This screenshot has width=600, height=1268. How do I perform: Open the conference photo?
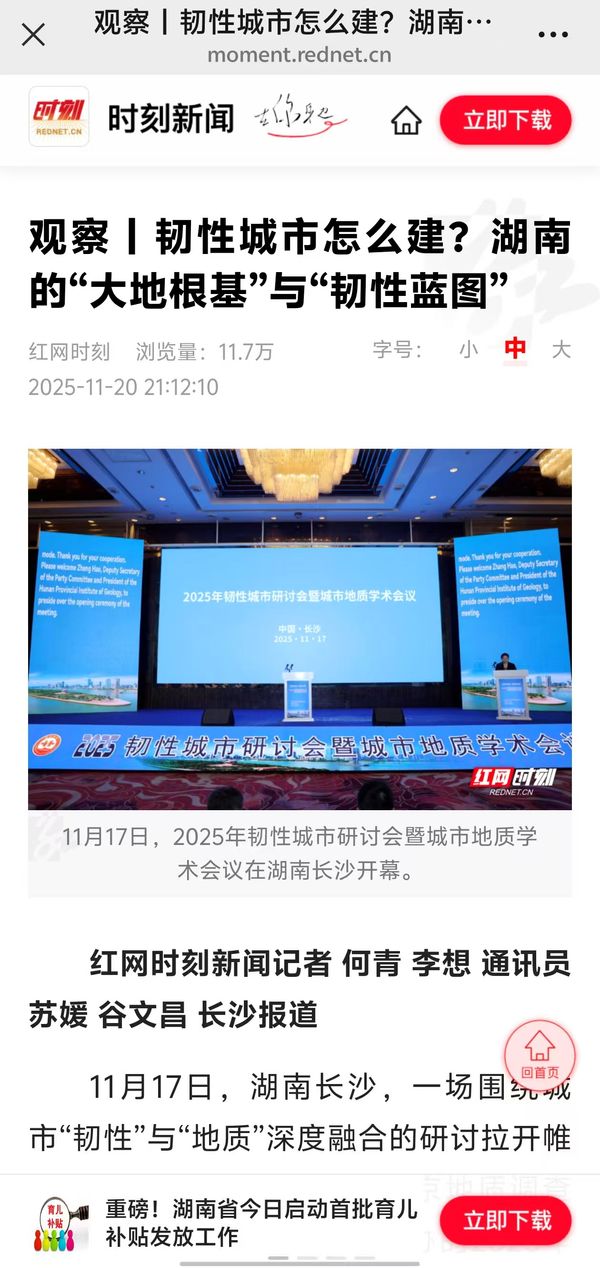[300, 629]
